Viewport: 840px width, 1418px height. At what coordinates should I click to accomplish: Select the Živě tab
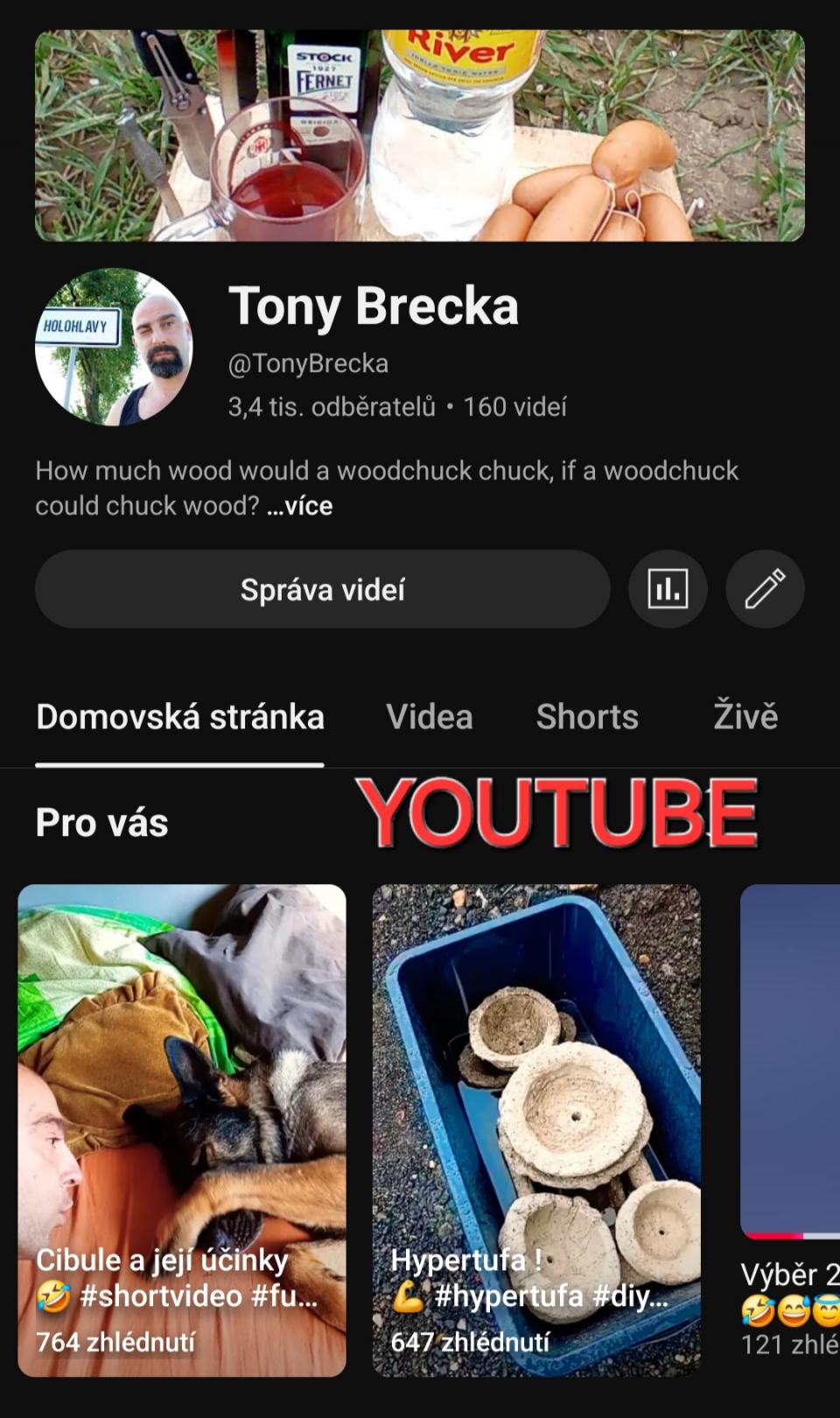[745, 716]
